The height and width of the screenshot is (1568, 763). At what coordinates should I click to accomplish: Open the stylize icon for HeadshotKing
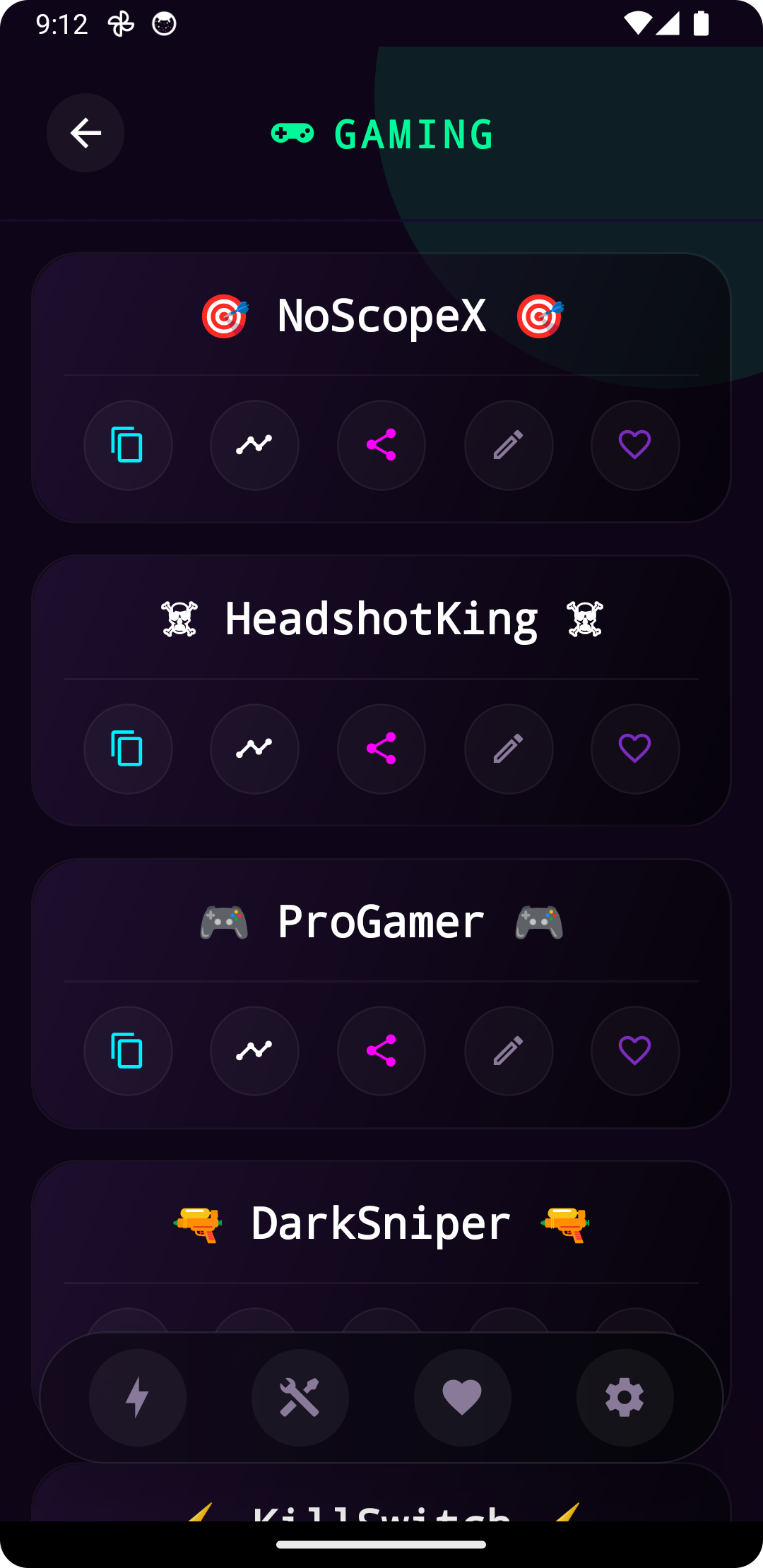pos(254,749)
